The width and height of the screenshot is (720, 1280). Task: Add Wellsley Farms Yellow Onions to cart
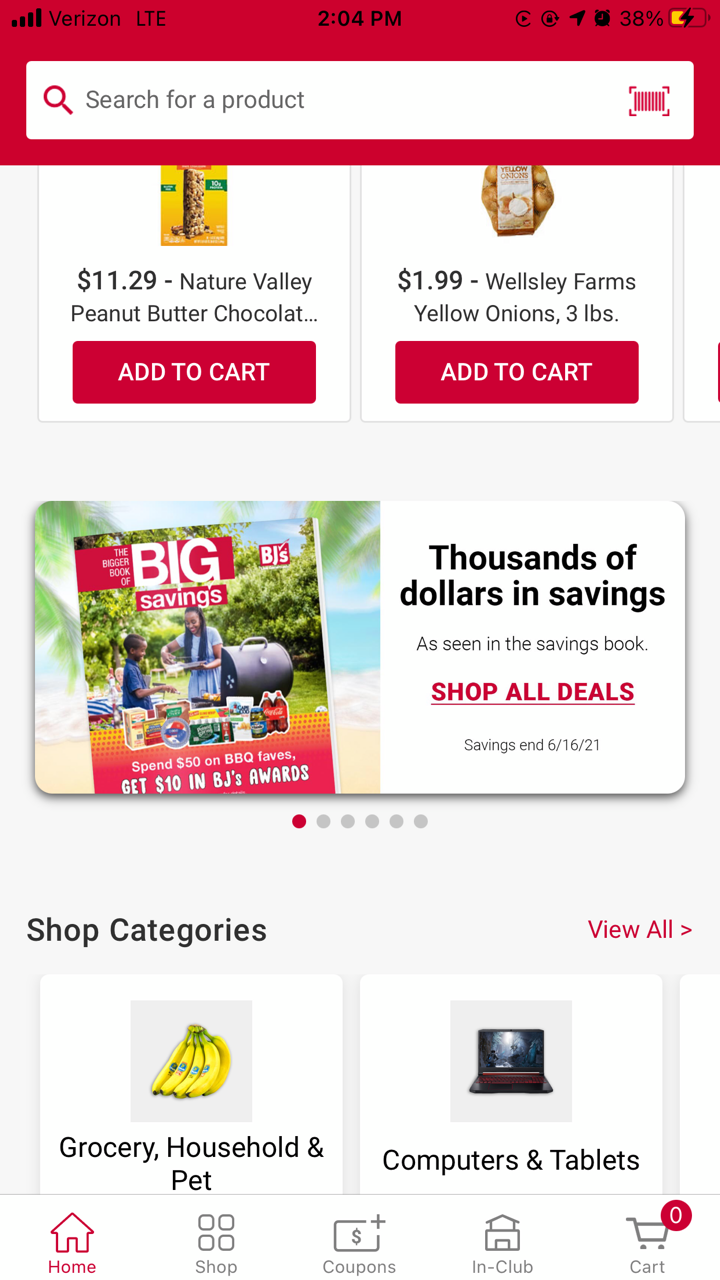516,372
